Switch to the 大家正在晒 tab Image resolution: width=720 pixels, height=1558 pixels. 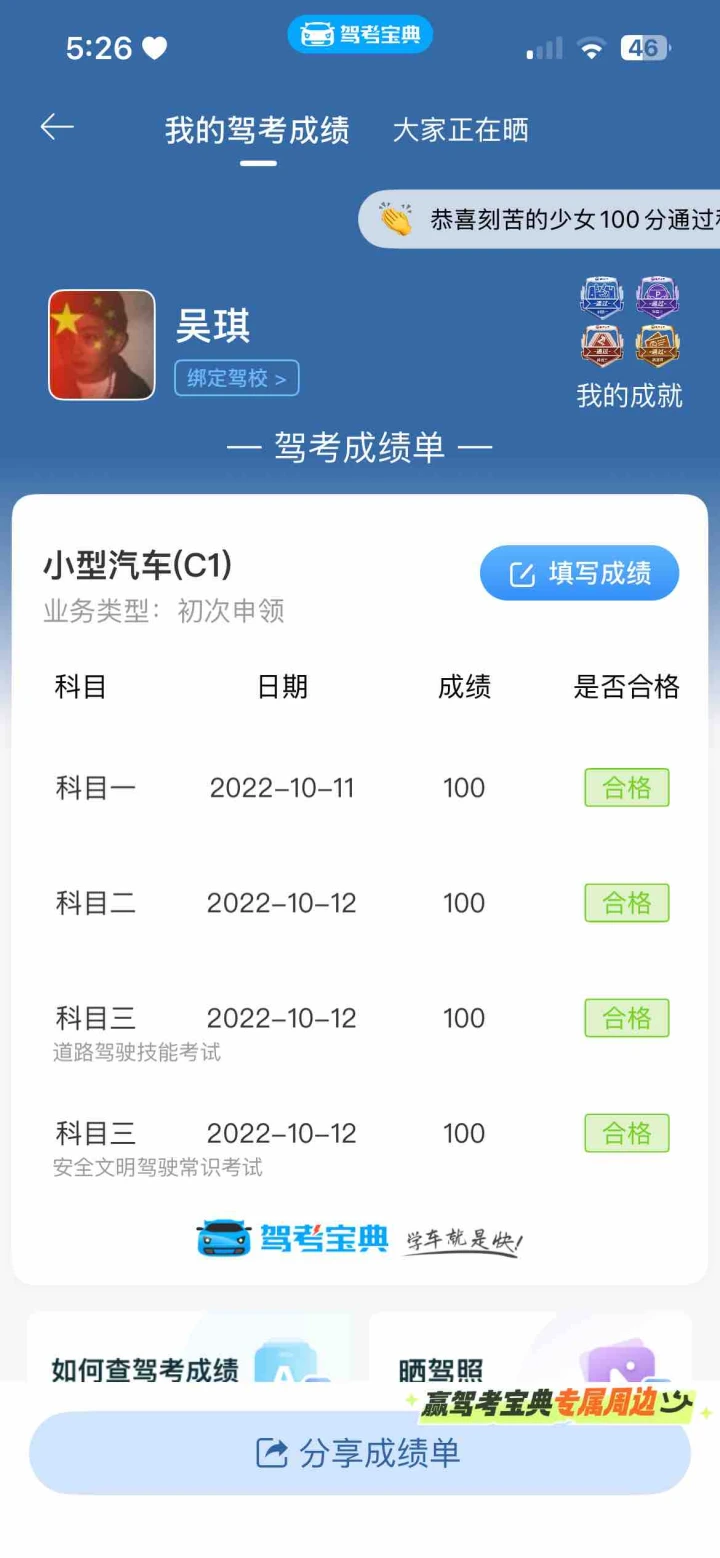coord(460,130)
